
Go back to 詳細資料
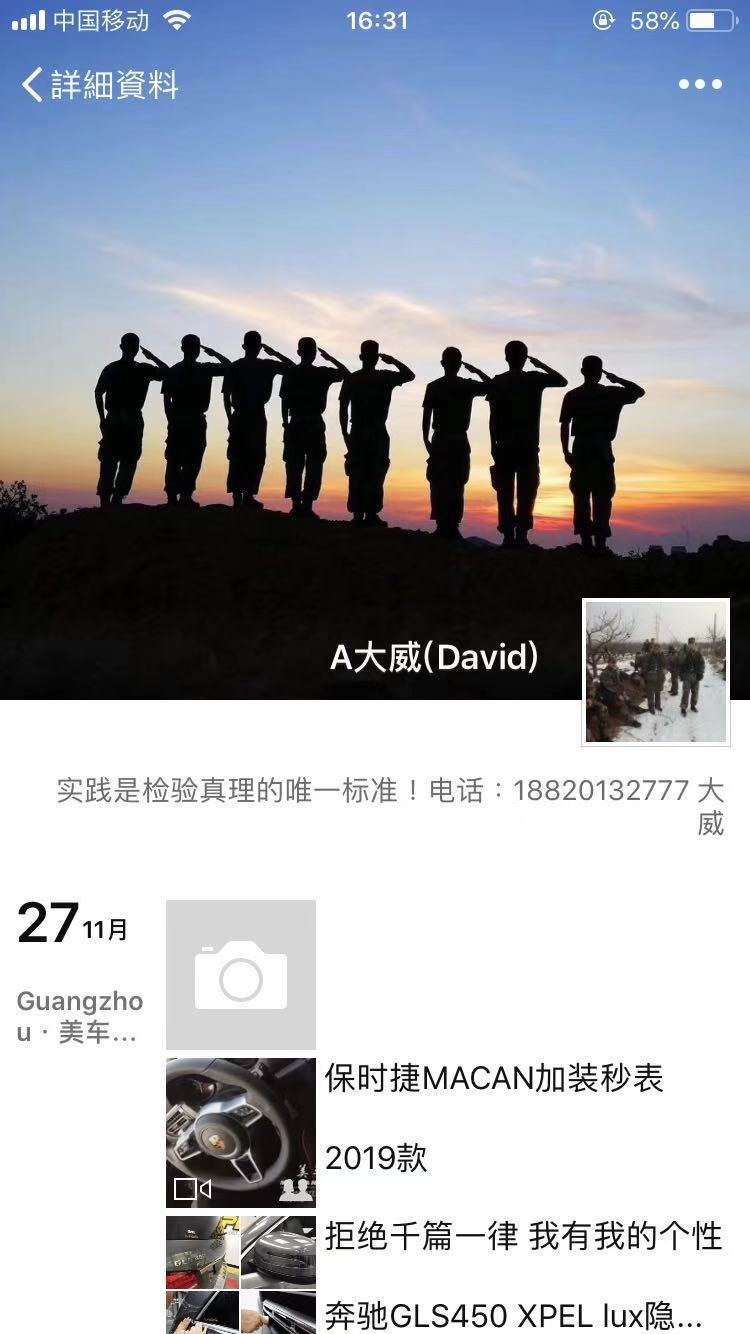pos(98,85)
